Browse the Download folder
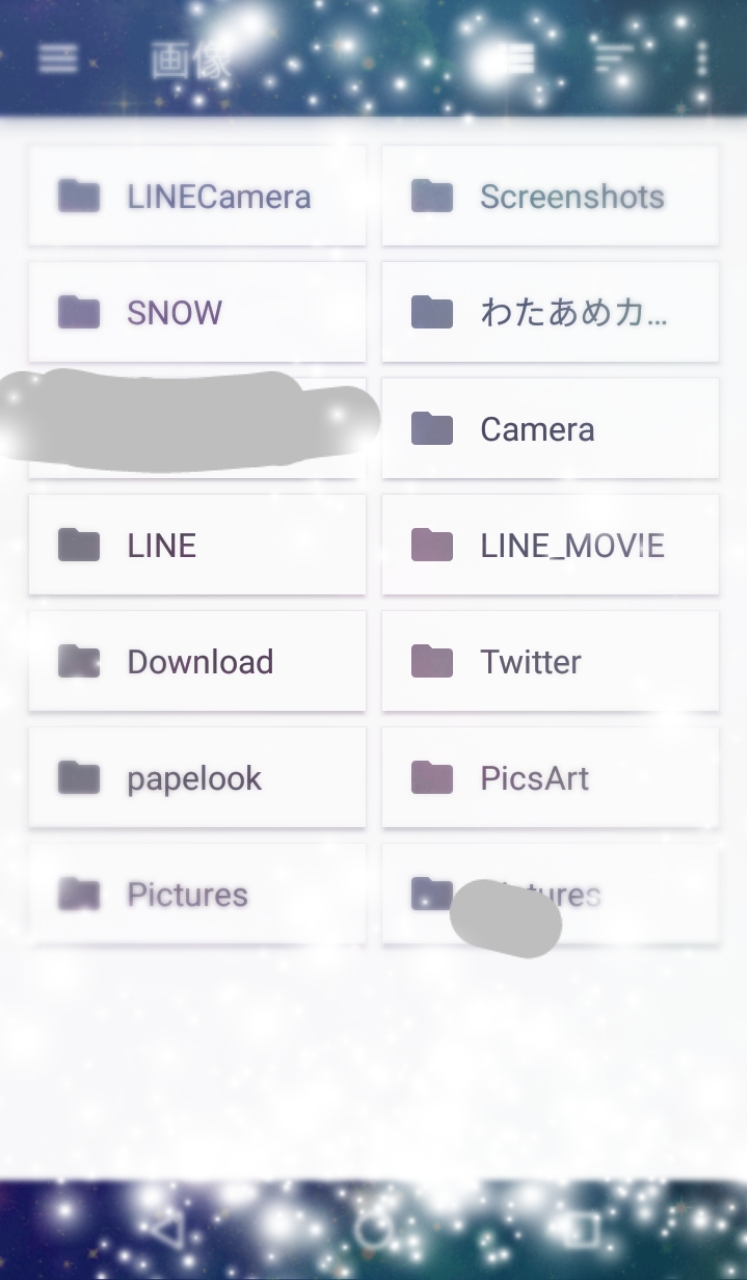This screenshot has width=747, height=1280. 197,661
